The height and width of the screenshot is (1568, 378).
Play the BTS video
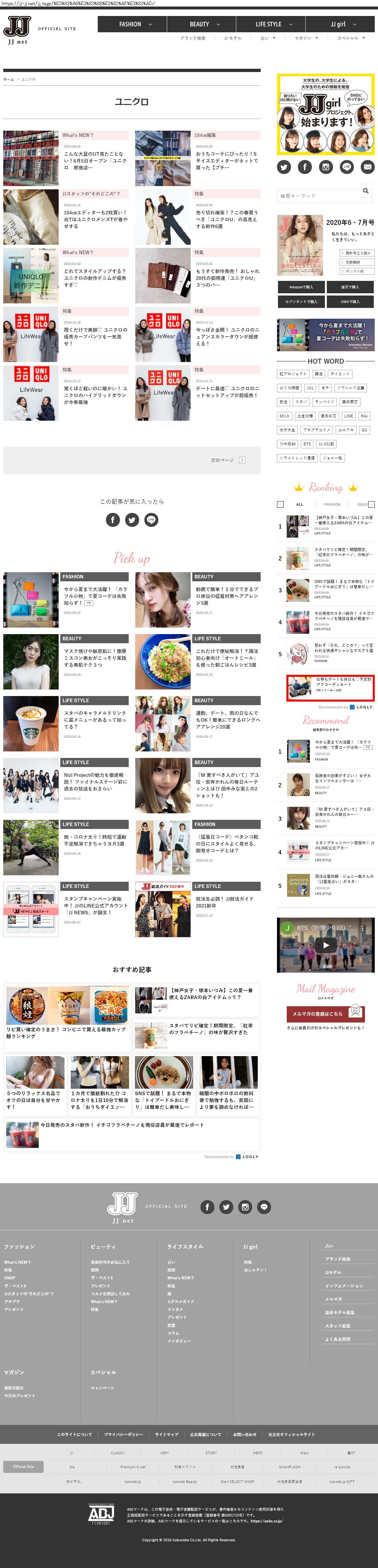[x=326, y=945]
